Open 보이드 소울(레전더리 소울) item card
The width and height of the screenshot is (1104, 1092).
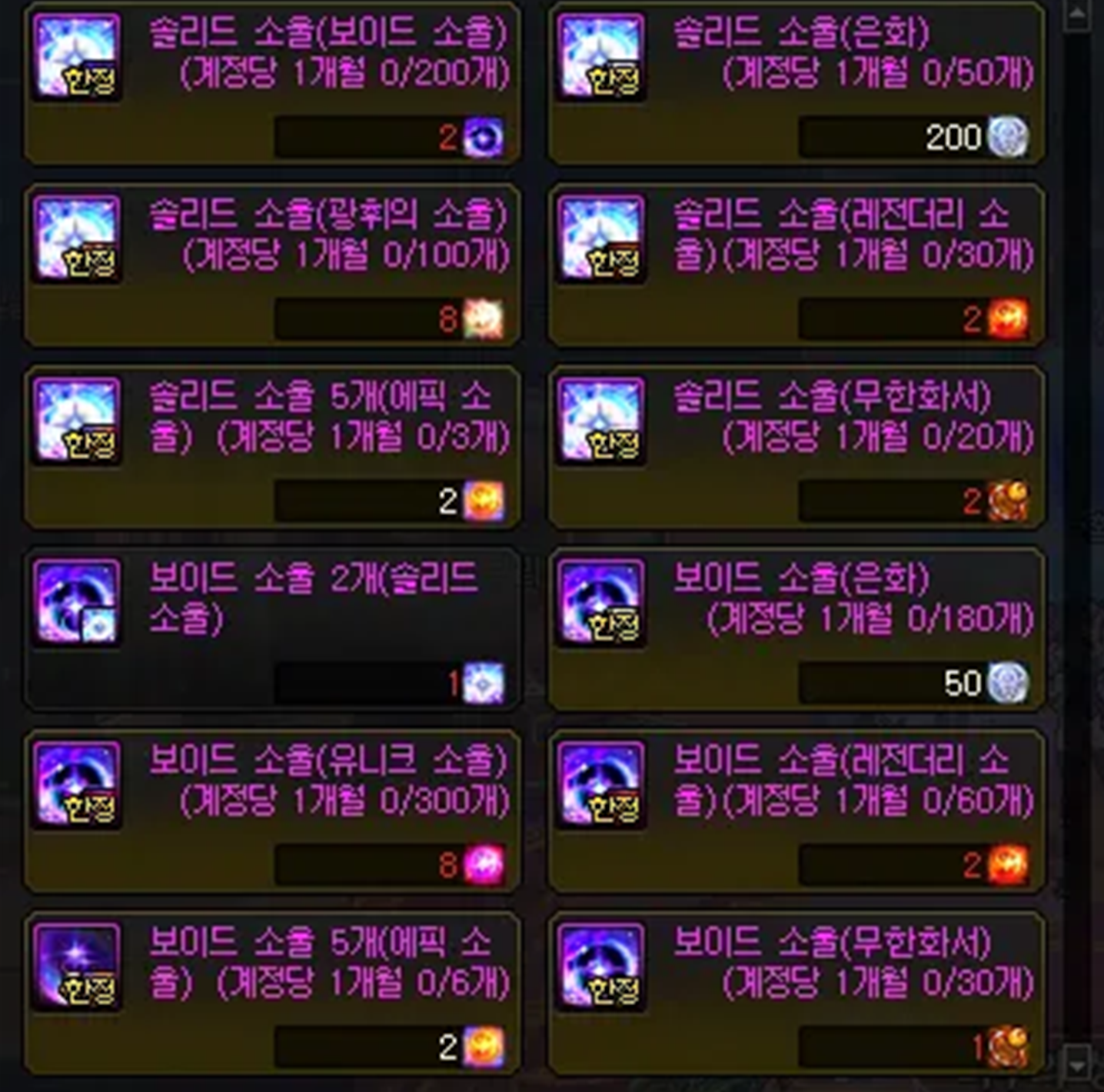(796, 811)
